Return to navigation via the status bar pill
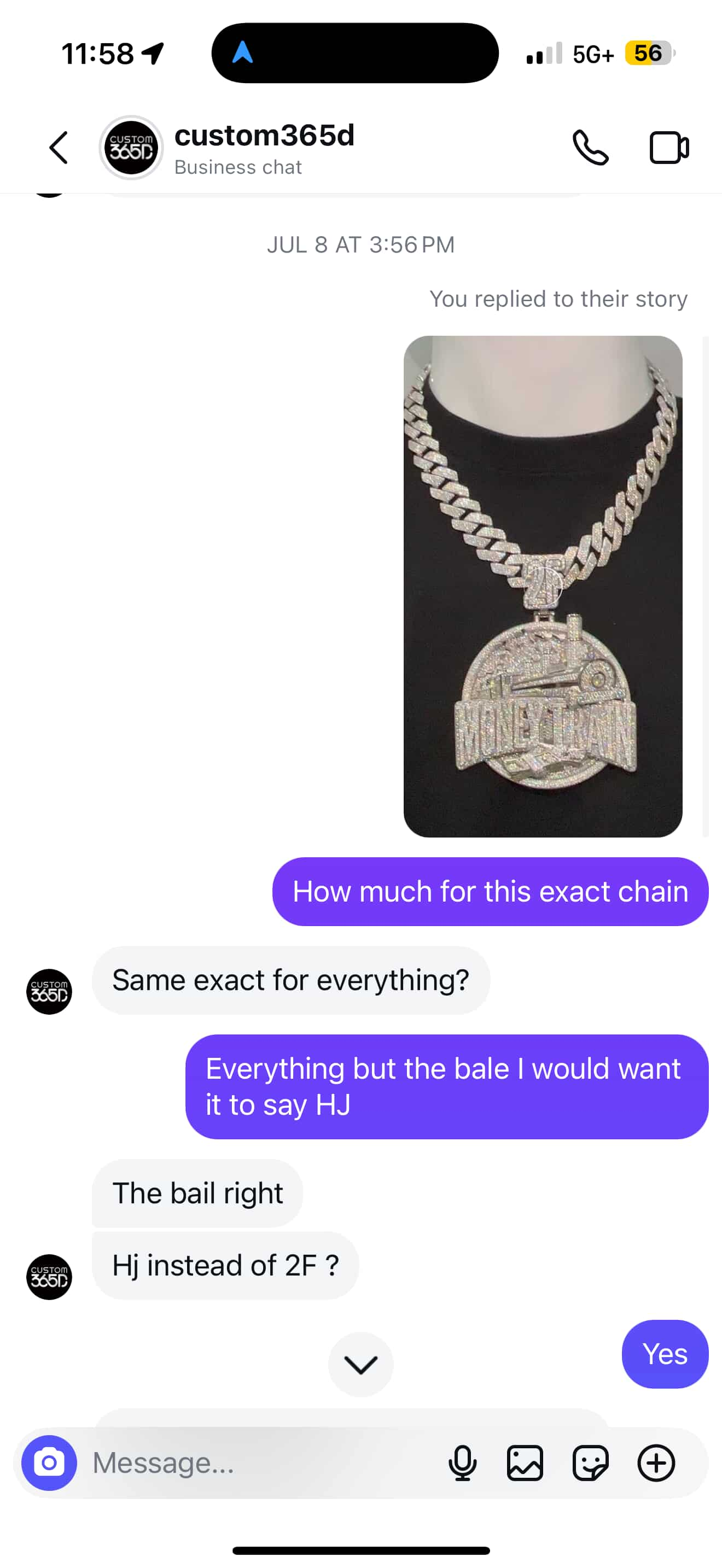722x1568 pixels. (354, 53)
